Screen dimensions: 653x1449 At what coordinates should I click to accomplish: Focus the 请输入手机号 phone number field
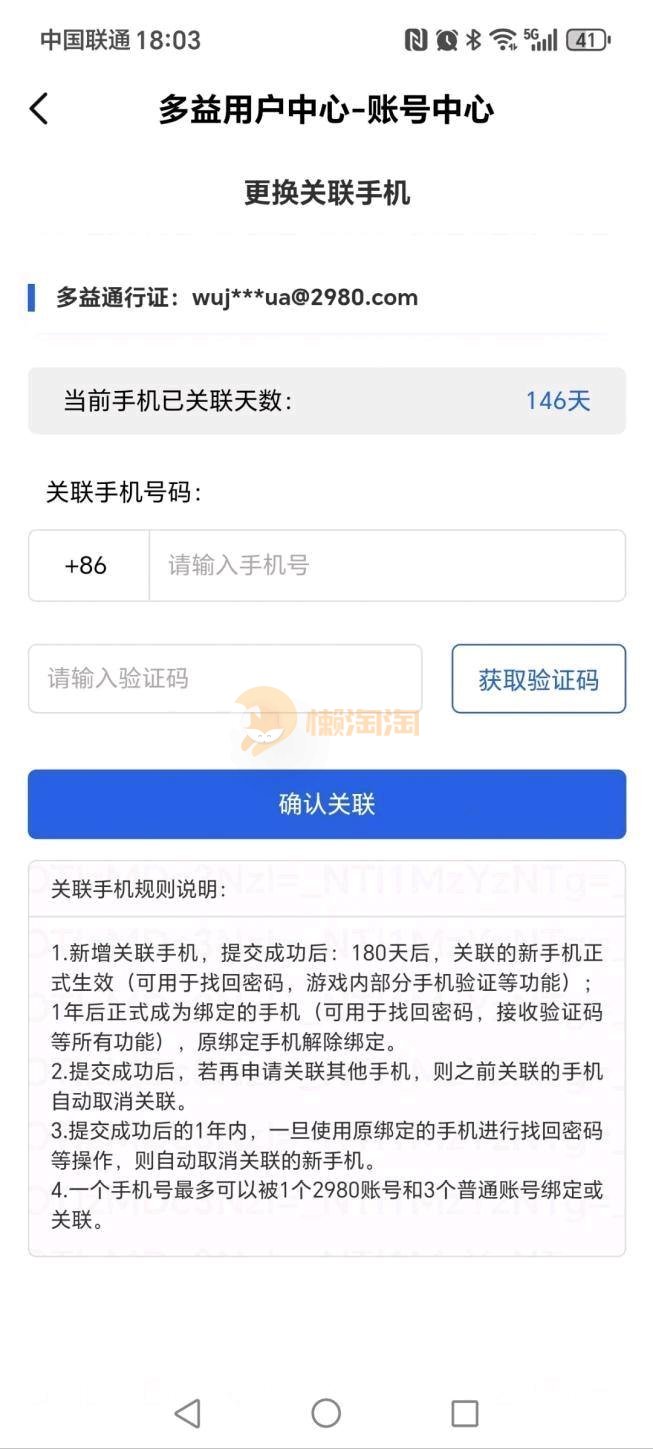click(386, 565)
